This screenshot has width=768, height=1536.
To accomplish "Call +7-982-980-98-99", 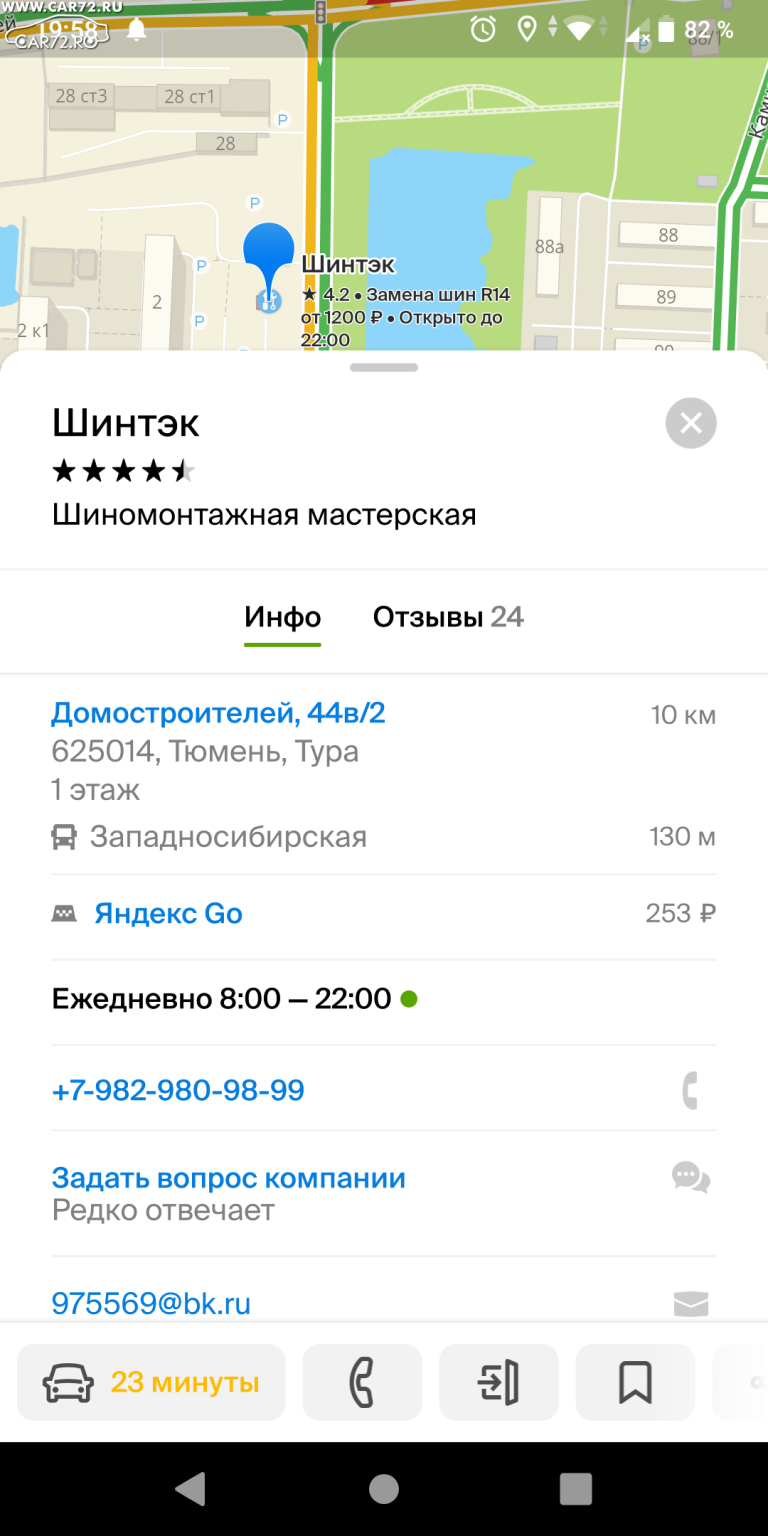I will click(178, 1090).
